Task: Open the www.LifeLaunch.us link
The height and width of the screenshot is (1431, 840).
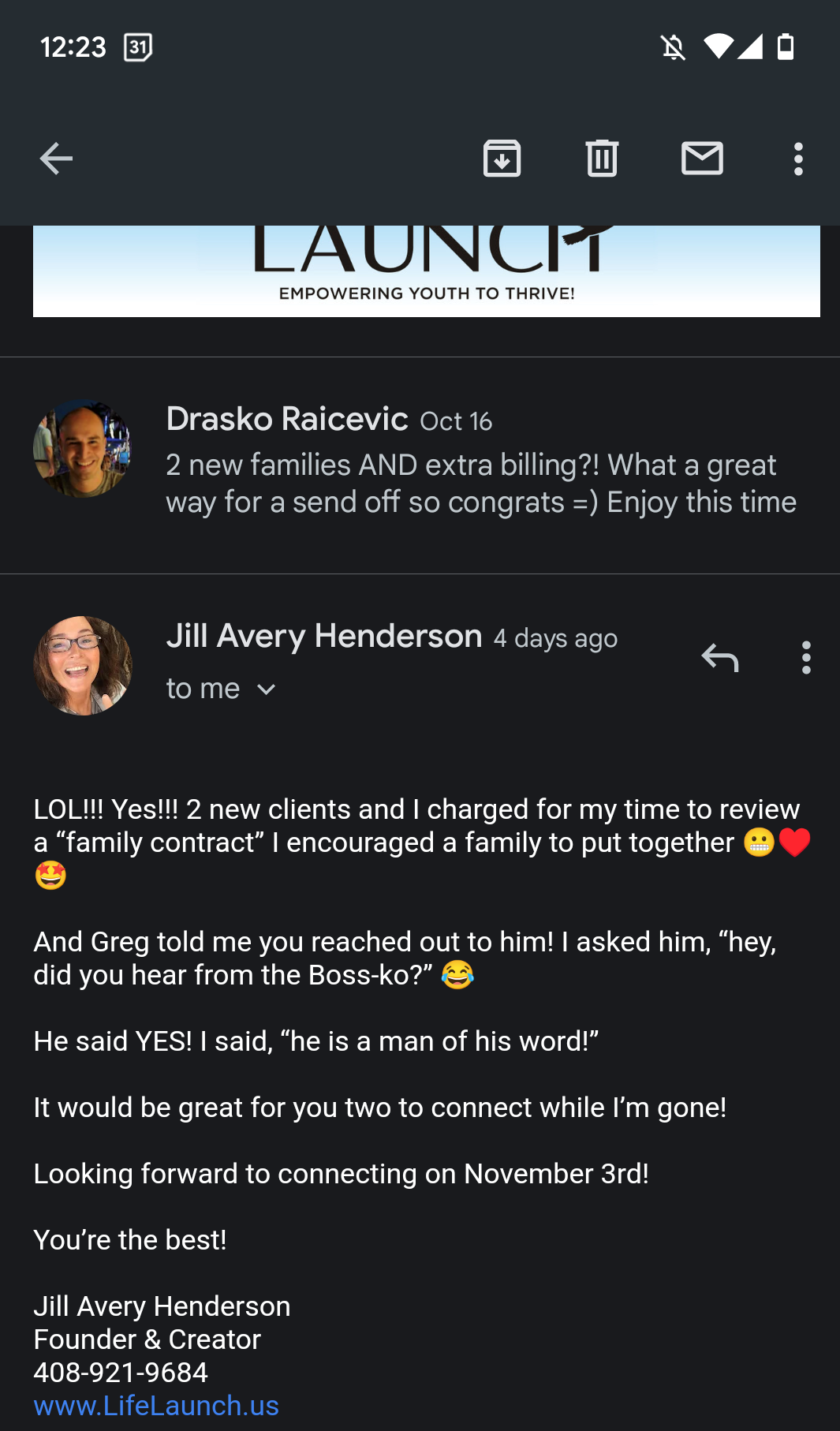Action: pyautogui.click(x=156, y=1405)
